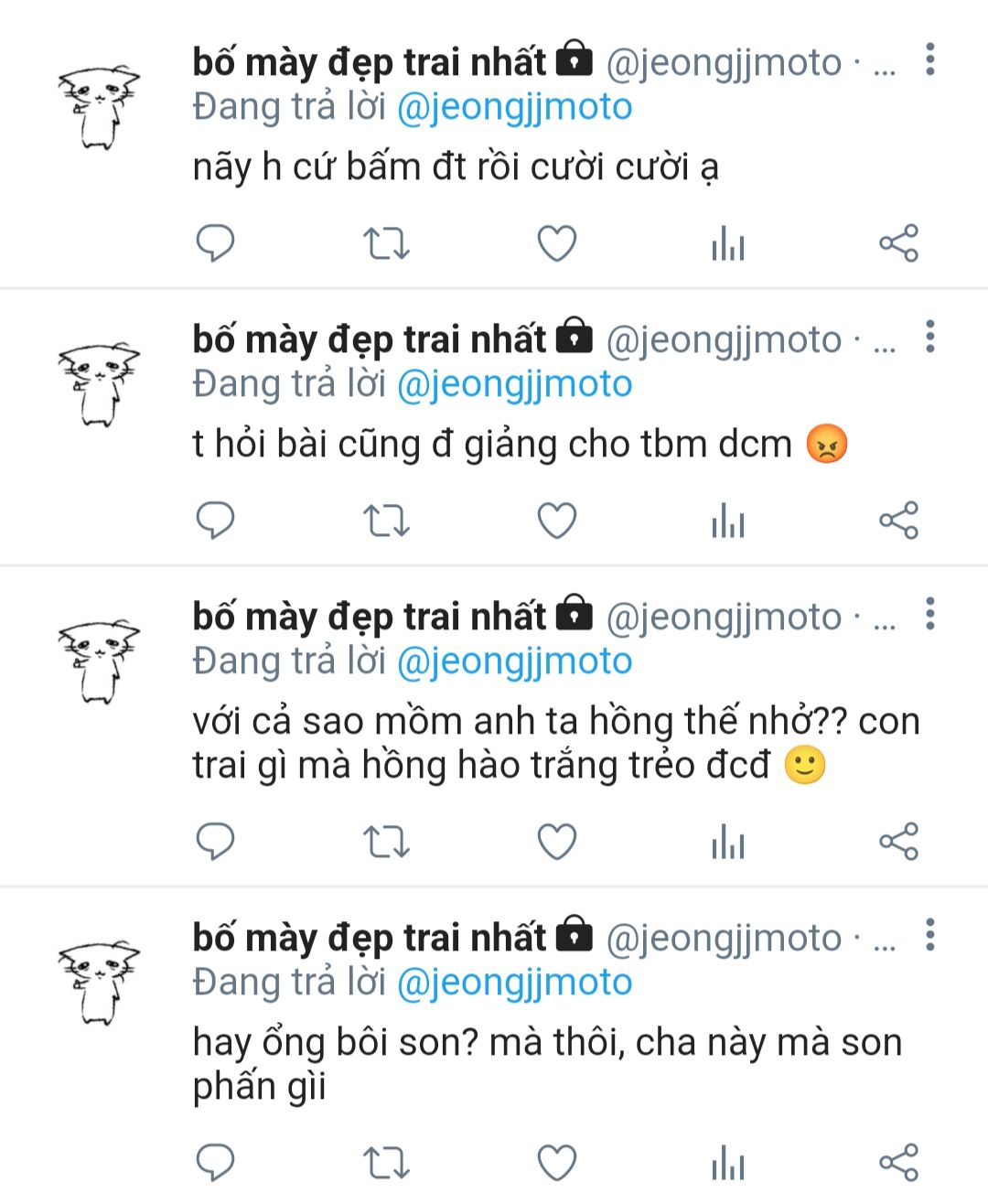The width and height of the screenshot is (988, 1204).
Task: Like the 'hay ổng bôi son' tweet
Action: (x=556, y=1163)
